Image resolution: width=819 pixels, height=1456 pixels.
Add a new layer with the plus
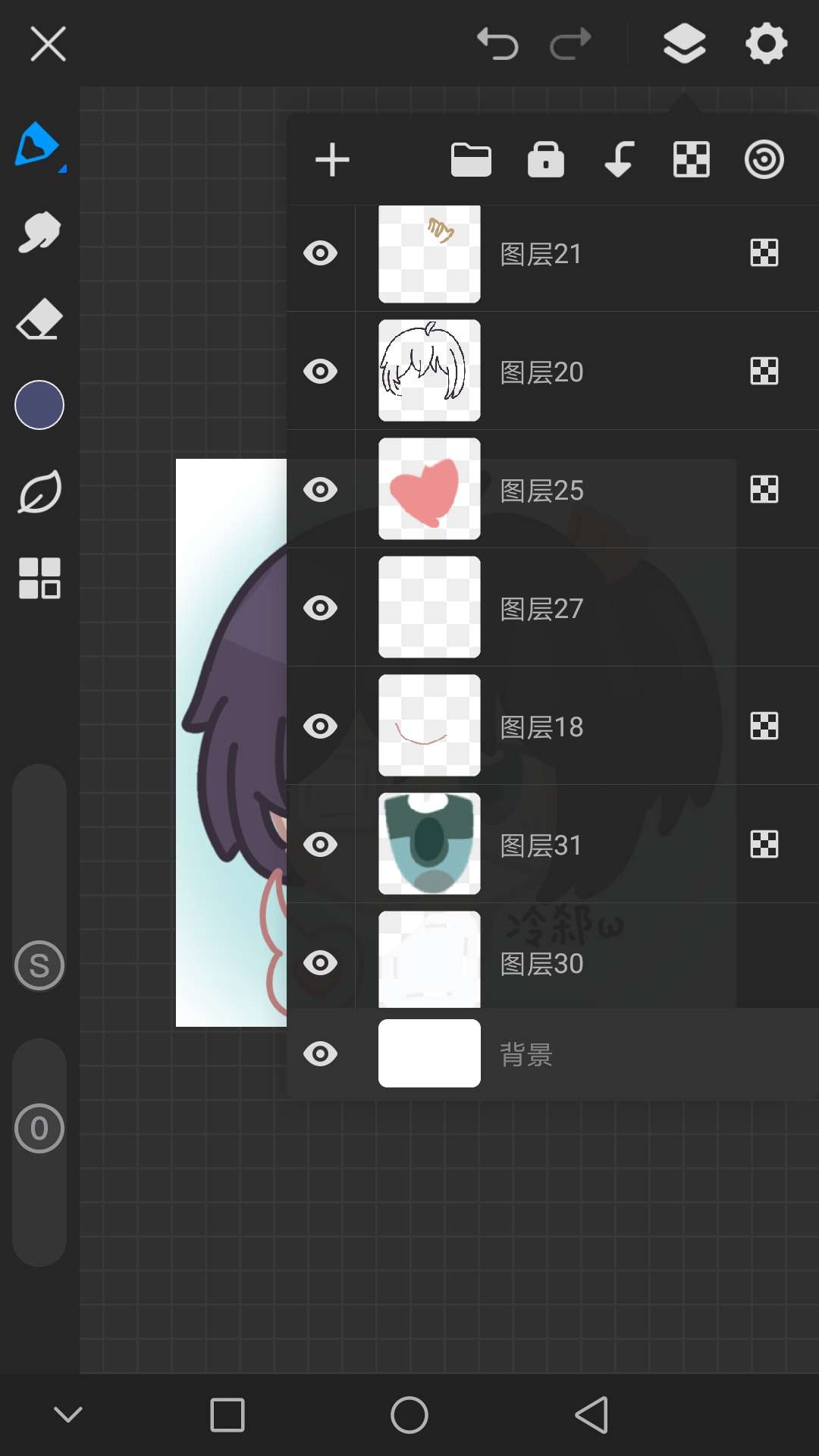coord(332,160)
